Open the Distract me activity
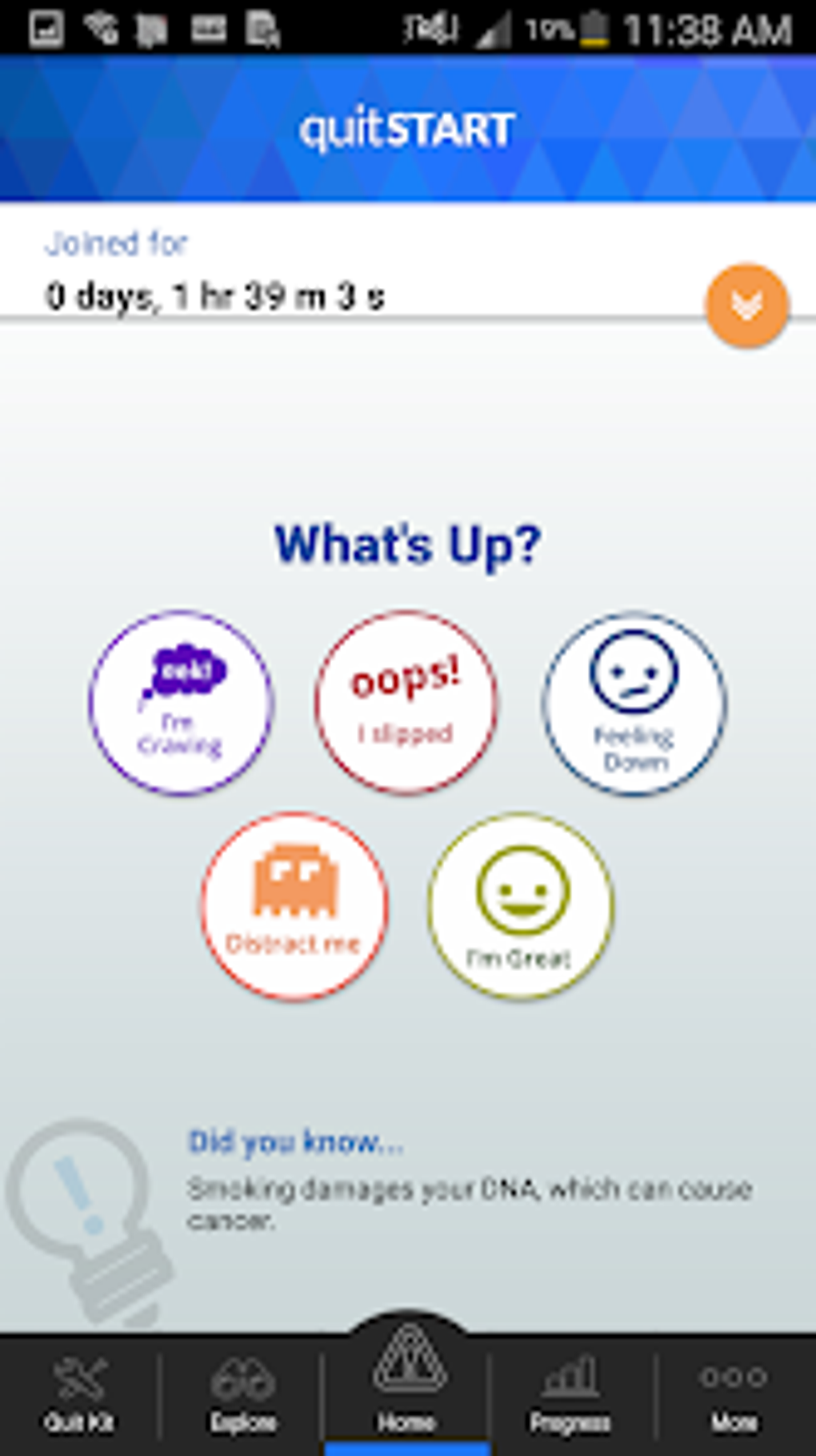Viewport: 816px width, 1456px height. 294,906
